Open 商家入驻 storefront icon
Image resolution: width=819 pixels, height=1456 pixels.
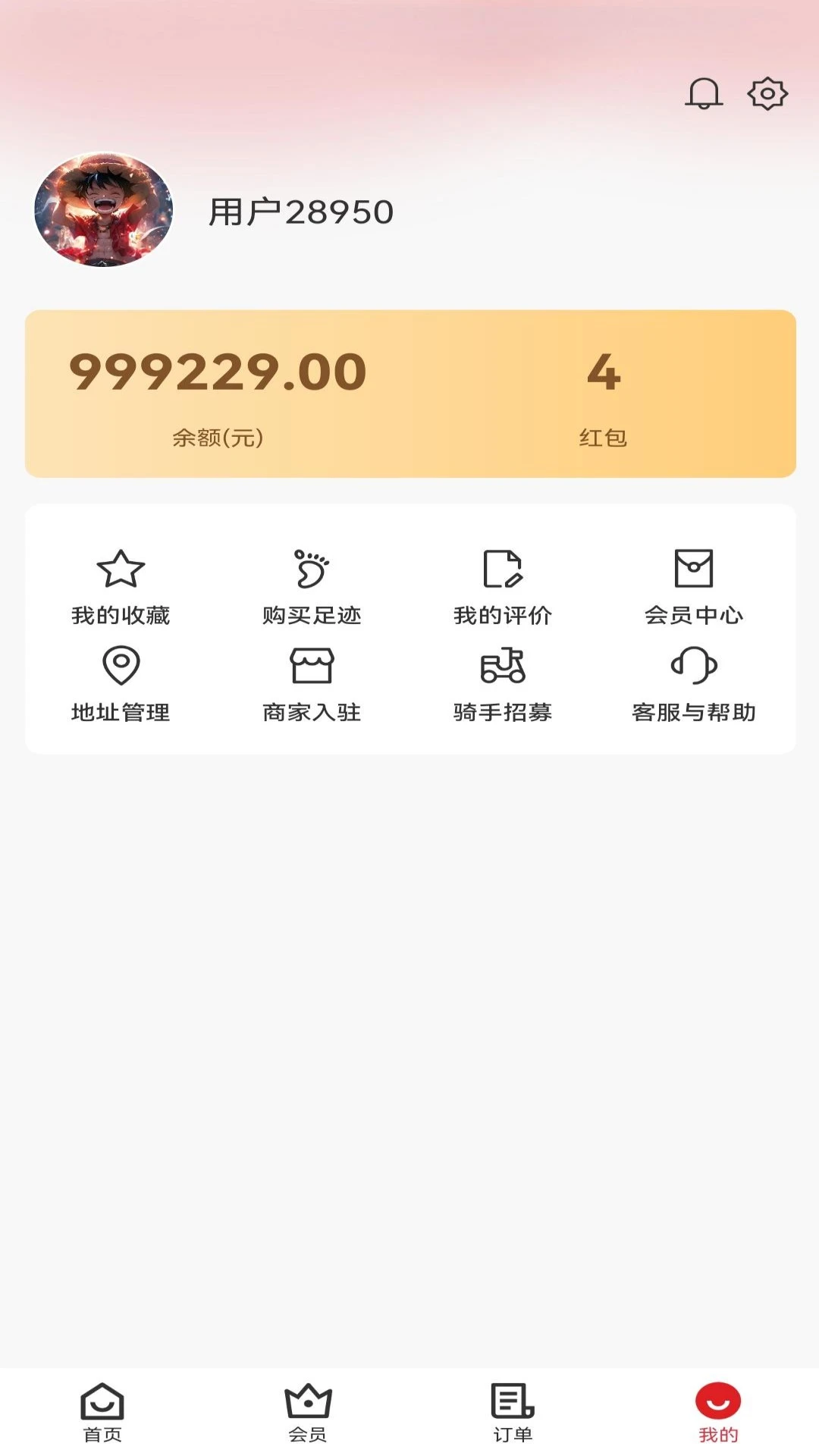[311, 666]
